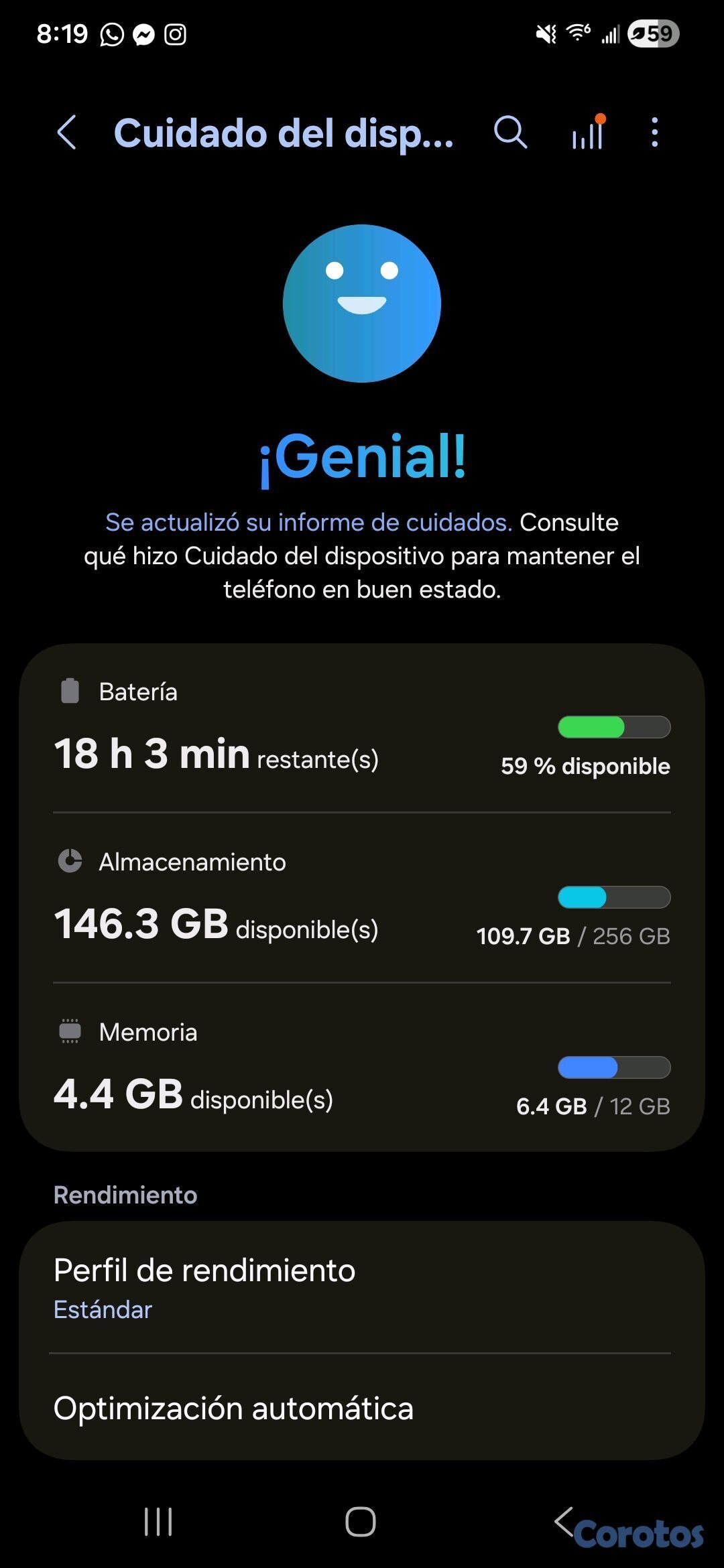Show recent apps from navigation bar
The height and width of the screenshot is (1568, 724).
(158, 1522)
